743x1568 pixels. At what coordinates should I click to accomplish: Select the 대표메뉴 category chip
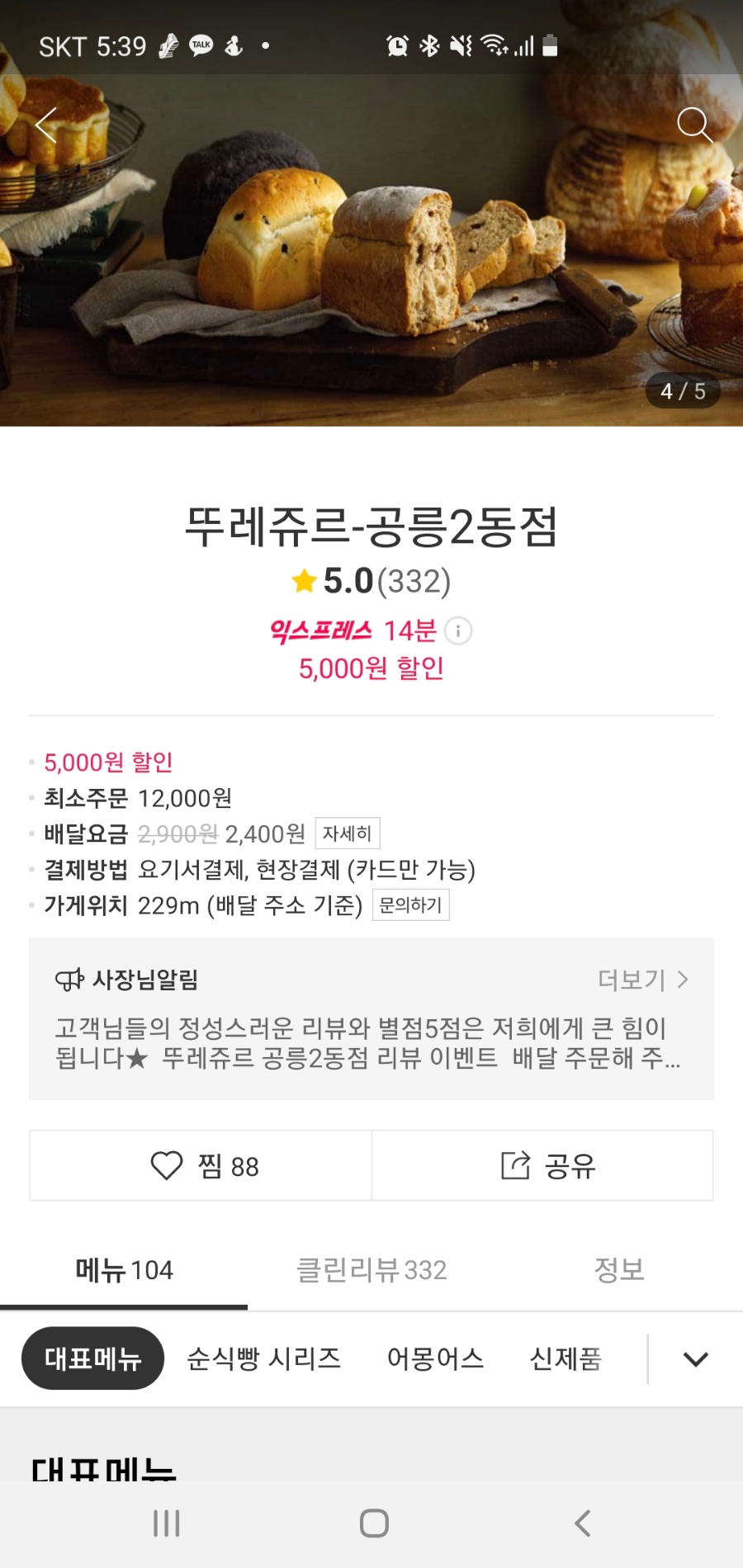point(92,1358)
